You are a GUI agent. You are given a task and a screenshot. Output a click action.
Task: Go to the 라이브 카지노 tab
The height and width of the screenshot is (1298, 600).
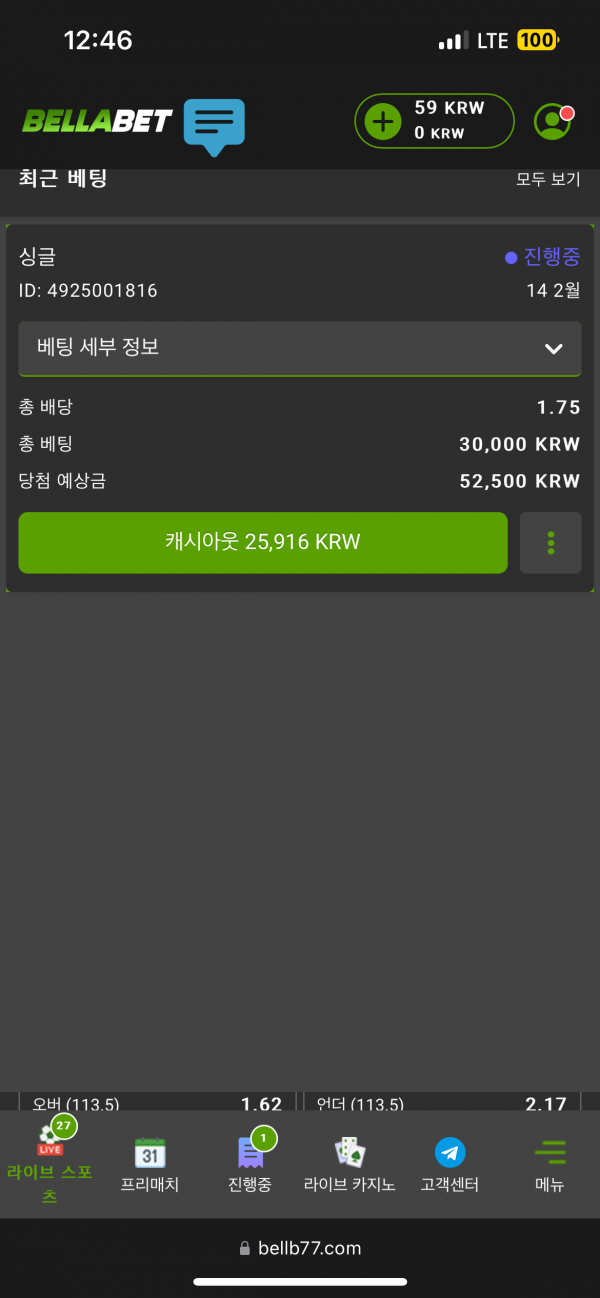tap(350, 1166)
